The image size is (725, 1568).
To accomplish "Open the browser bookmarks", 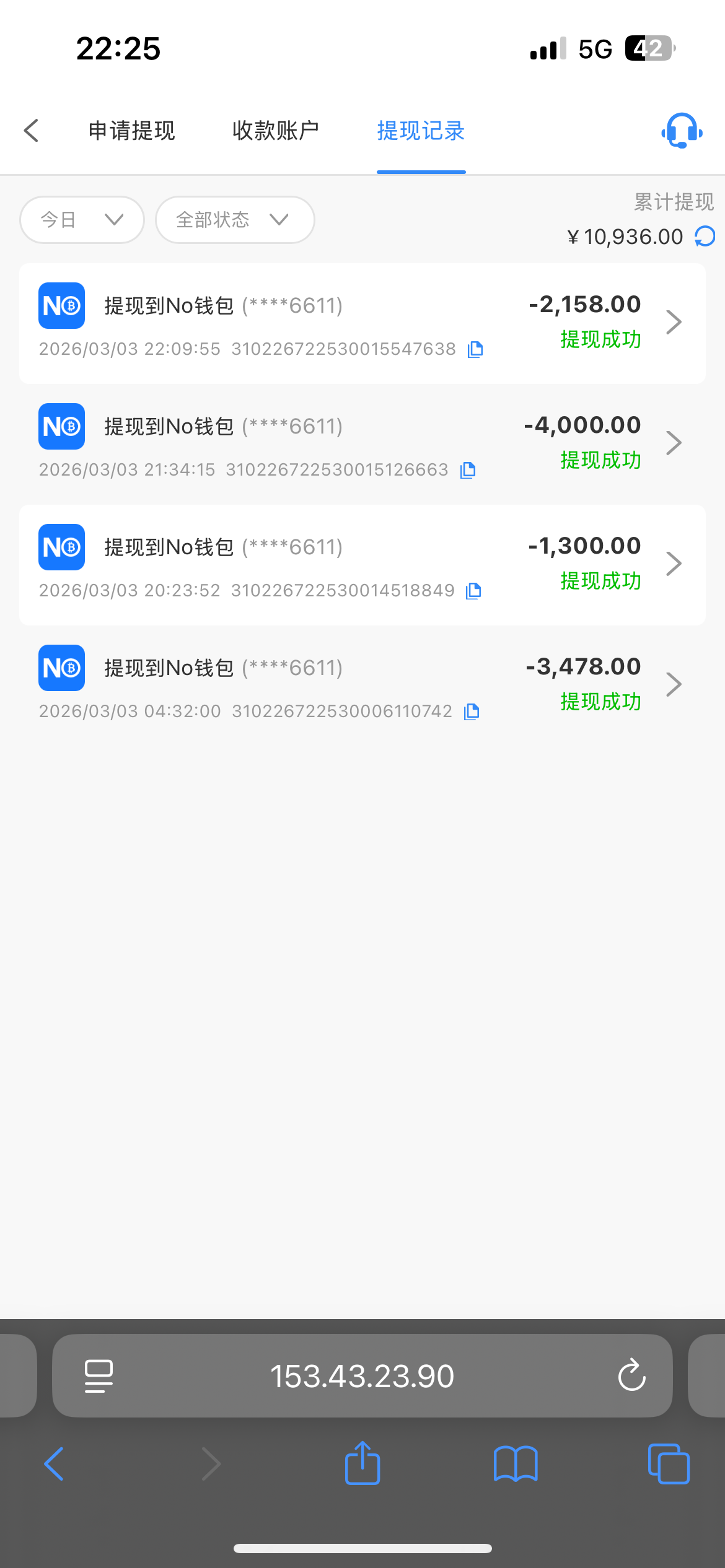I will point(516,1463).
